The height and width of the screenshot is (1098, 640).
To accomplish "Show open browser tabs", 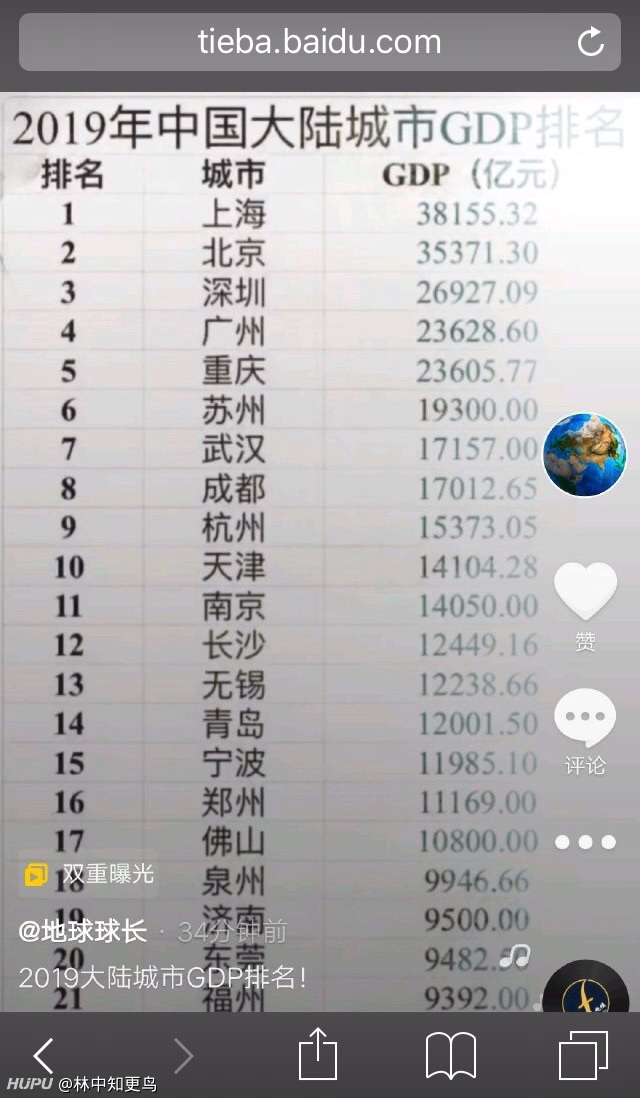I will click(583, 1055).
